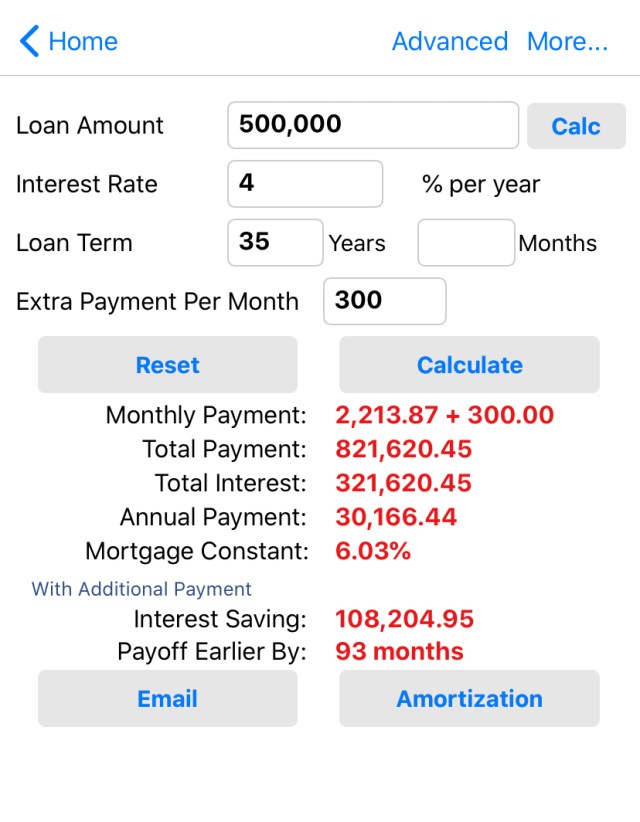This screenshot has width=640, height=822.
Task: Select the empty Months field
Action: pos(466,243)
